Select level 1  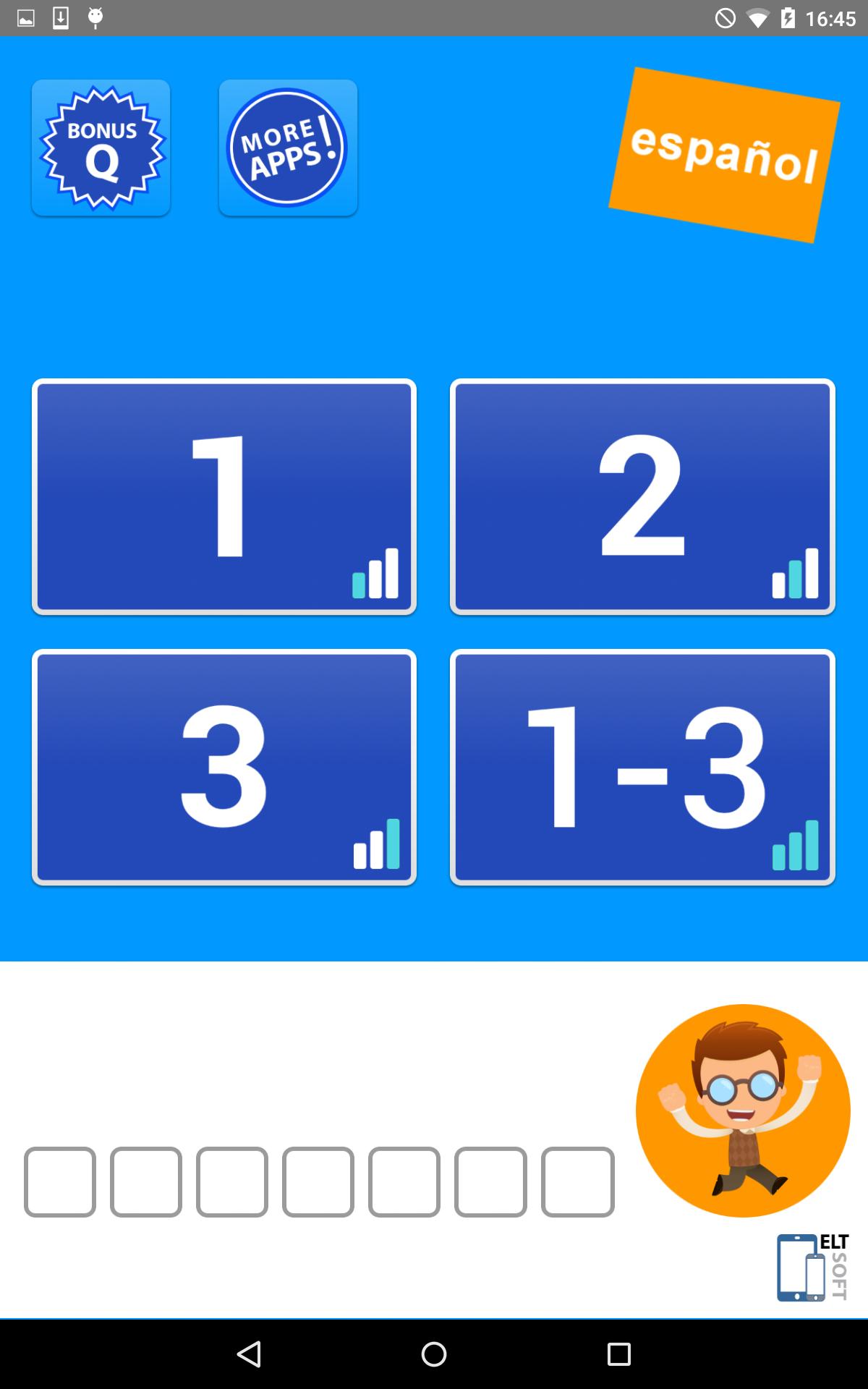pos(224,496)
